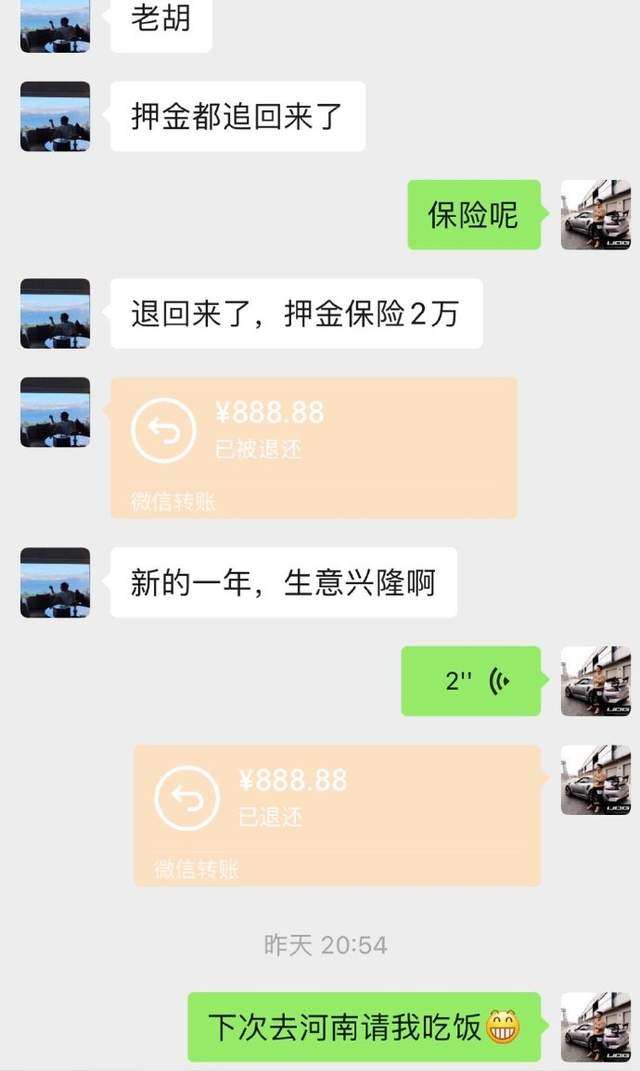This screenshot has height=1071, width=640.
Task: Open contact avatar beside 押金都追回来了
Action: click(x=55, y=117)
